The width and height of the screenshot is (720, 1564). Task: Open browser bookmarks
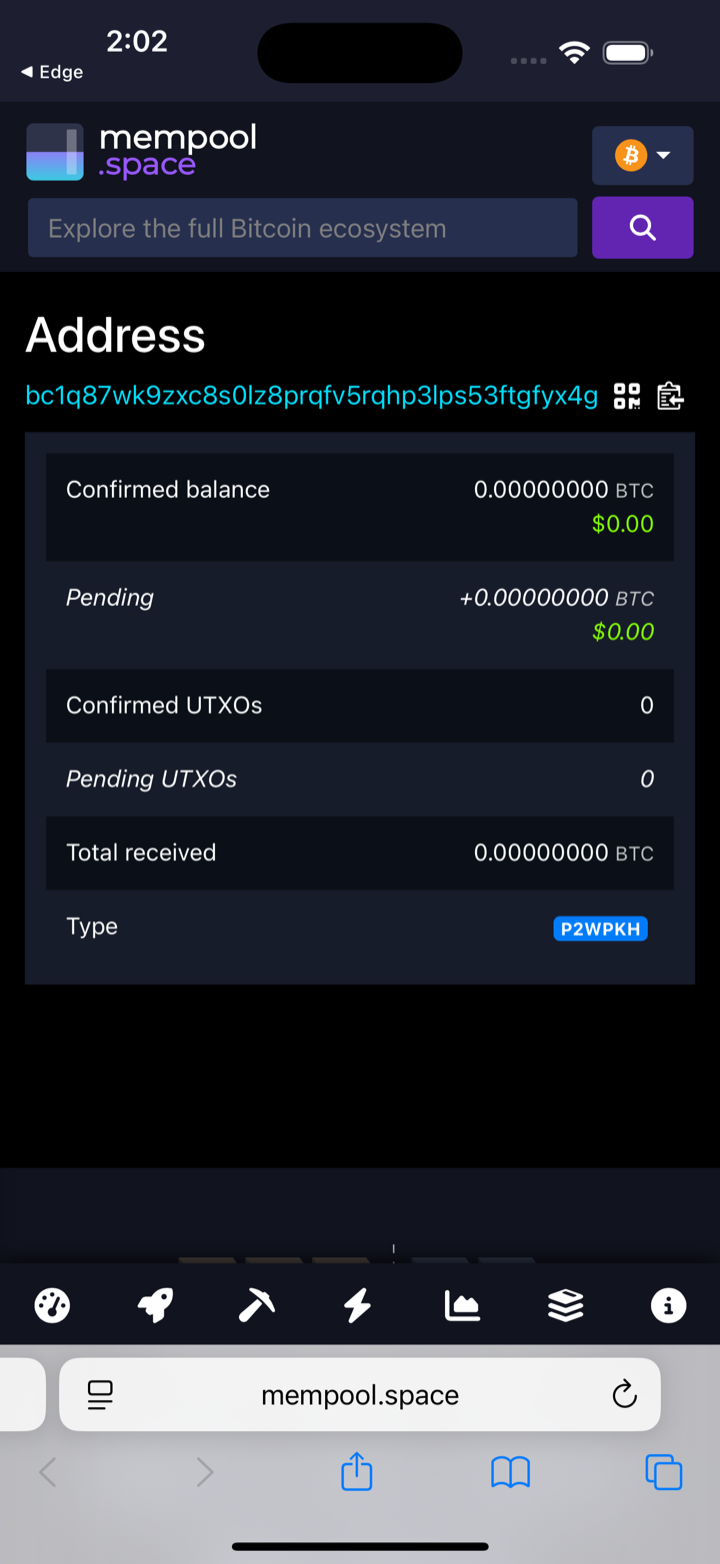tap(510, 1472)
